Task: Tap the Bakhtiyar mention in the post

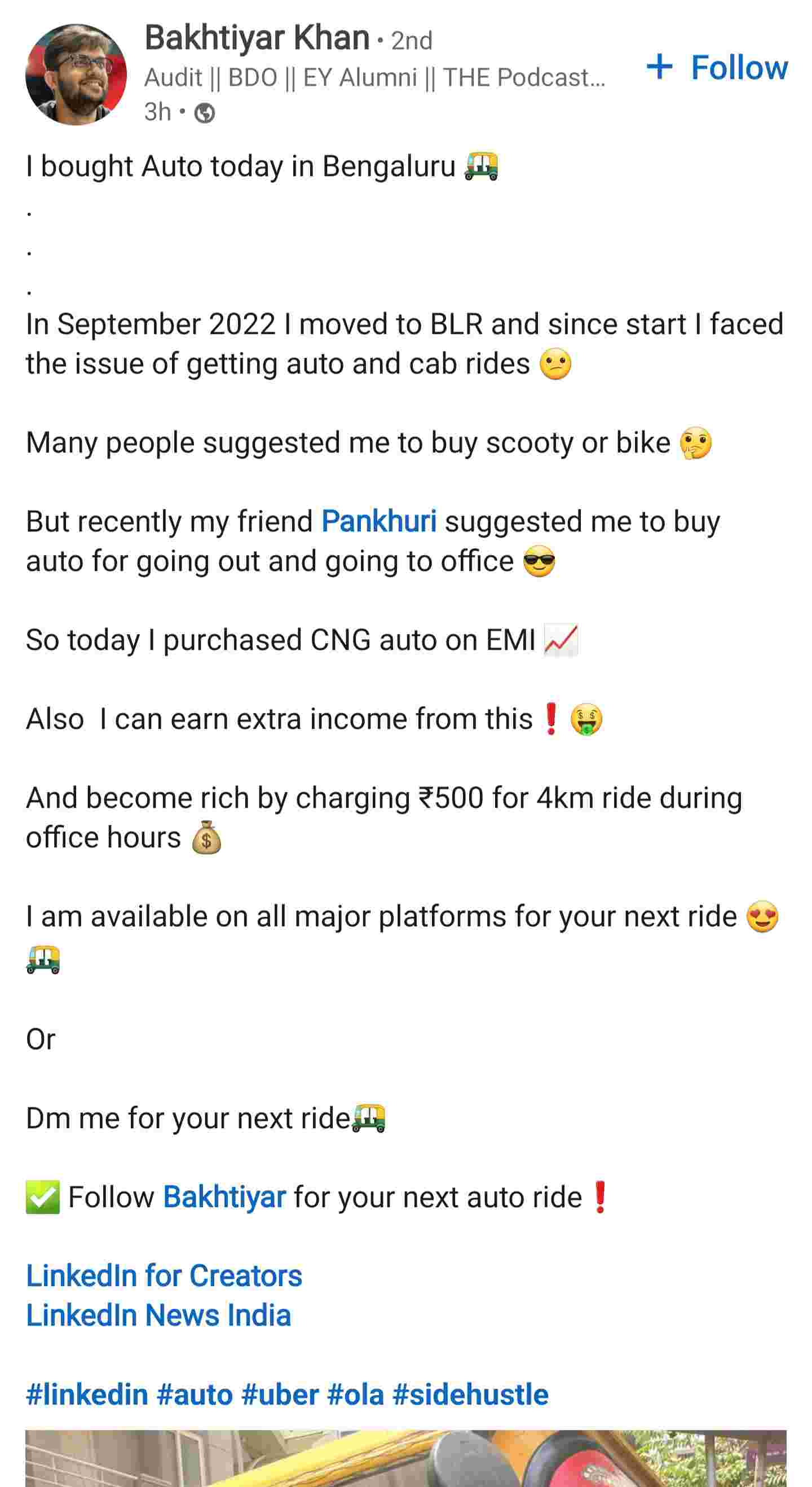Action: click(224, 1196)
